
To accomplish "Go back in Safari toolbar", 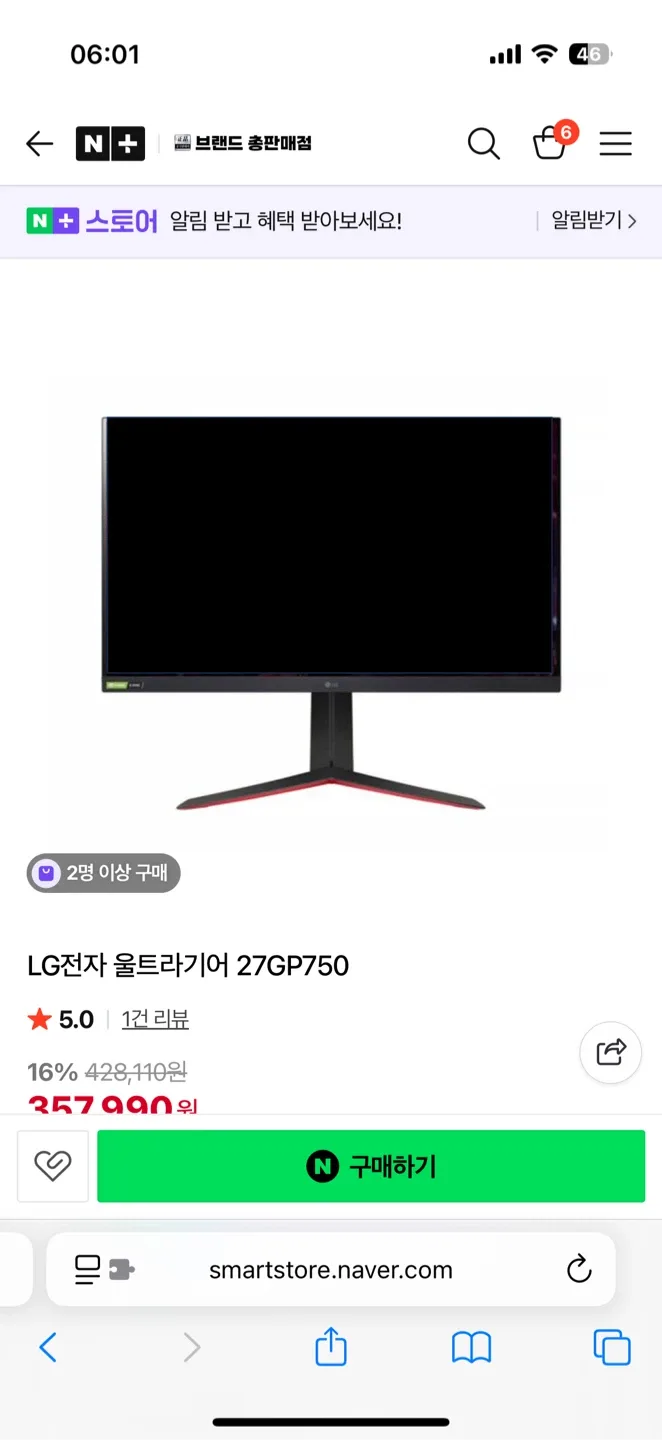I will [x=47, y=1348].
